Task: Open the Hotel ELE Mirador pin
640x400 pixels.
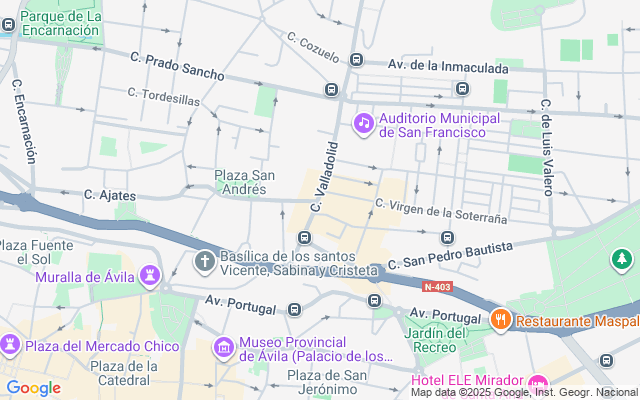Action: pos(539,383)
